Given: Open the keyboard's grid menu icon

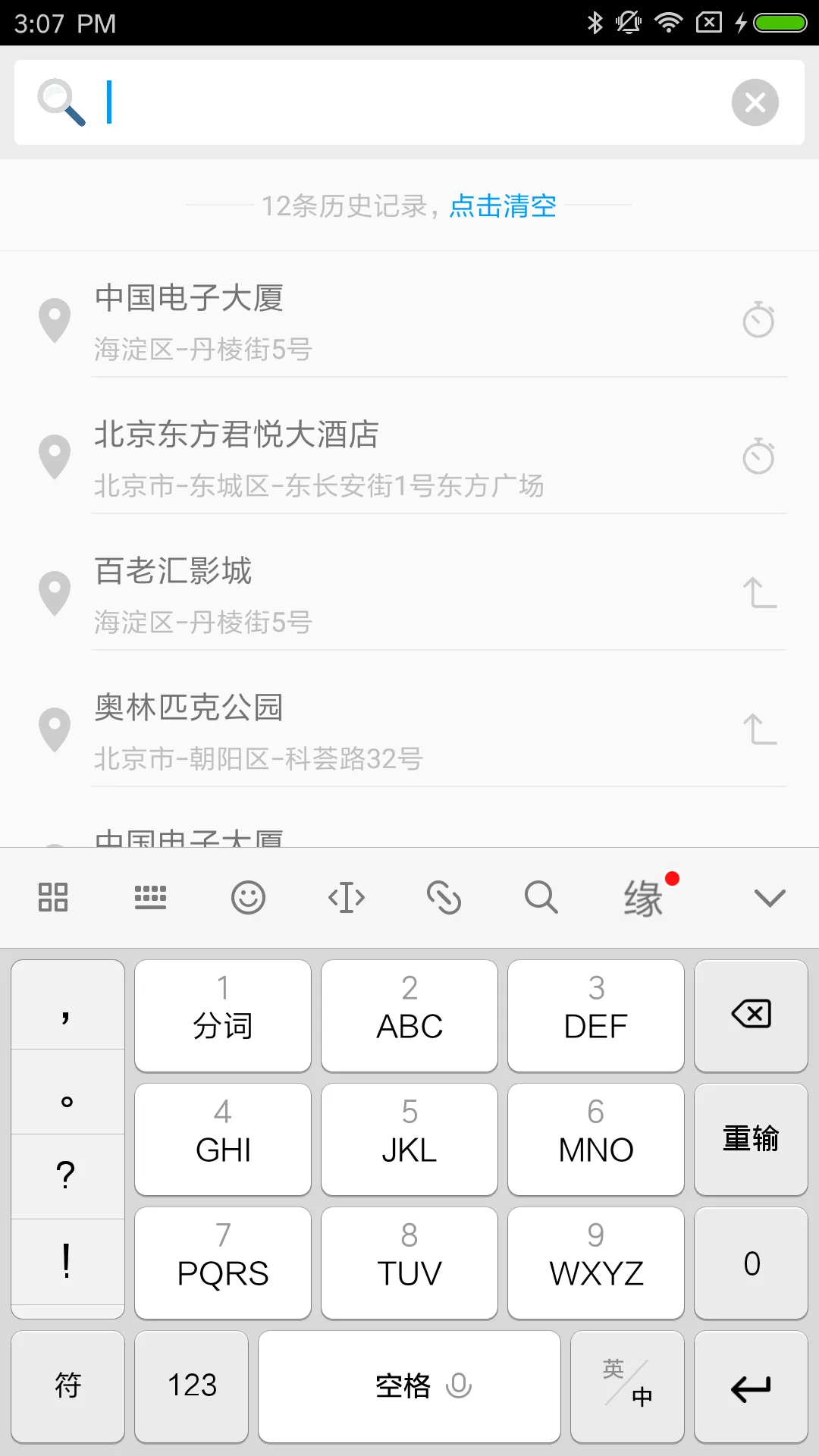Looking at the screenshot, I should pos(53,897).
